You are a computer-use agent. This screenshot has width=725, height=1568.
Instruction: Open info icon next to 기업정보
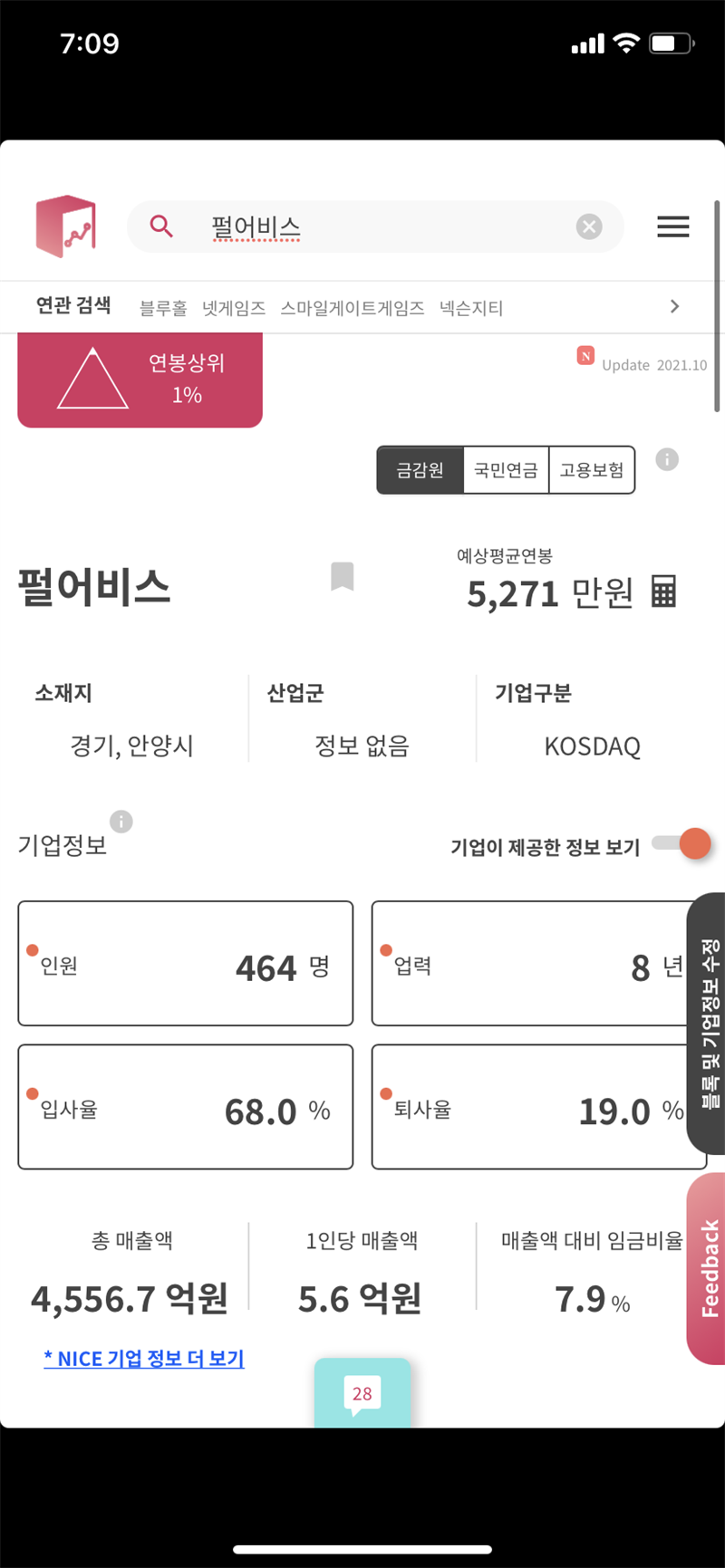click(121, 822)
